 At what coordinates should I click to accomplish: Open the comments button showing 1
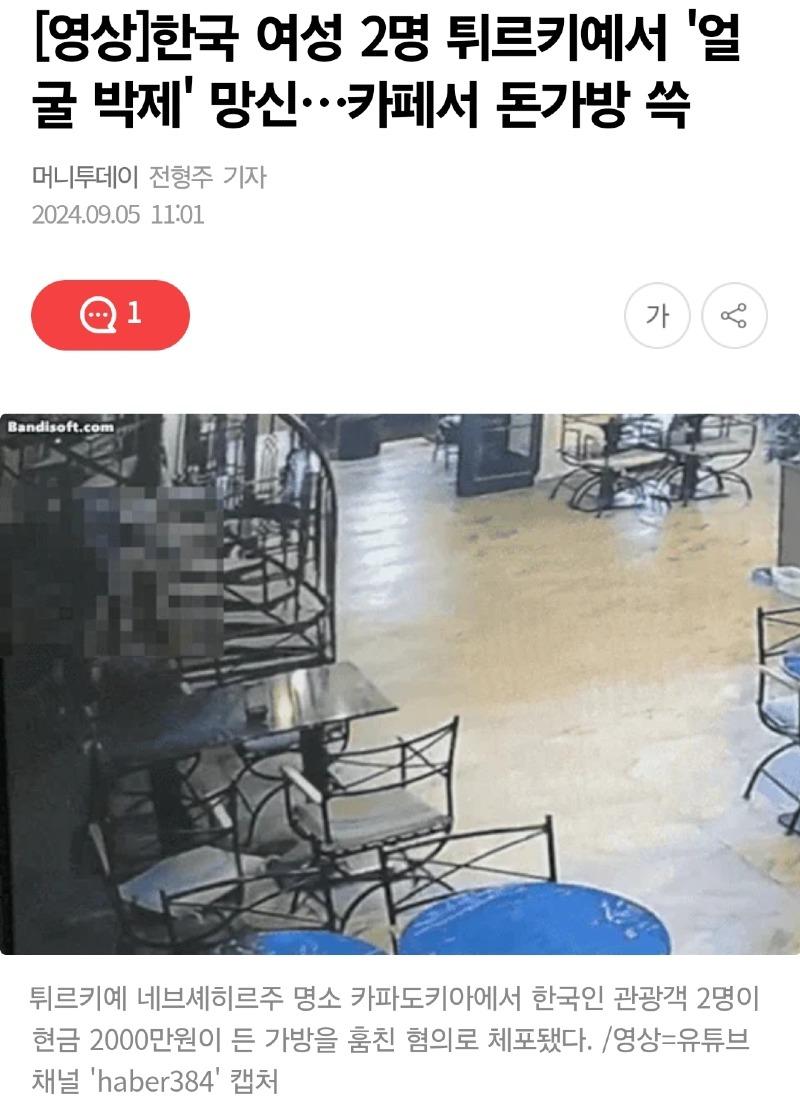coord(111,315)
